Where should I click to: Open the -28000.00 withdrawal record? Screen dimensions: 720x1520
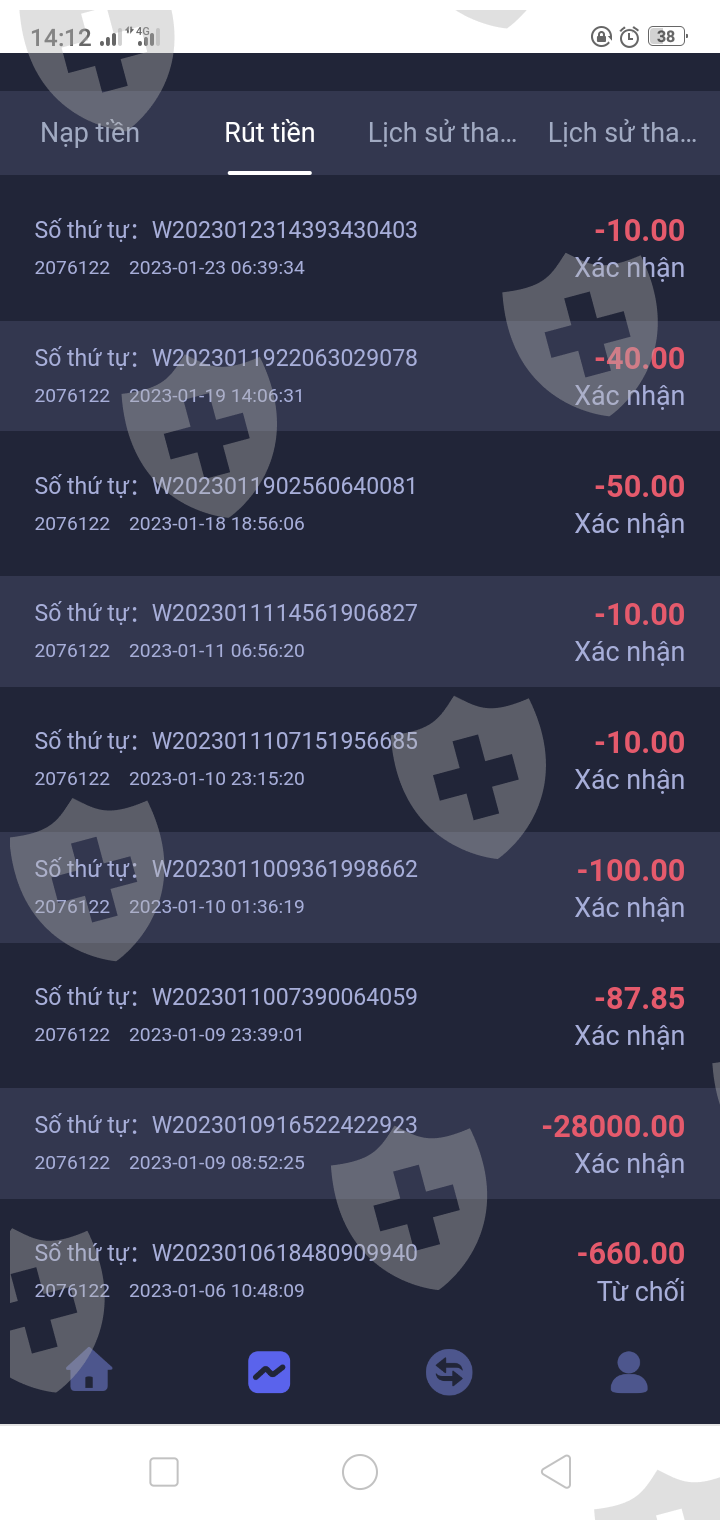click(x=360, y=1143)
